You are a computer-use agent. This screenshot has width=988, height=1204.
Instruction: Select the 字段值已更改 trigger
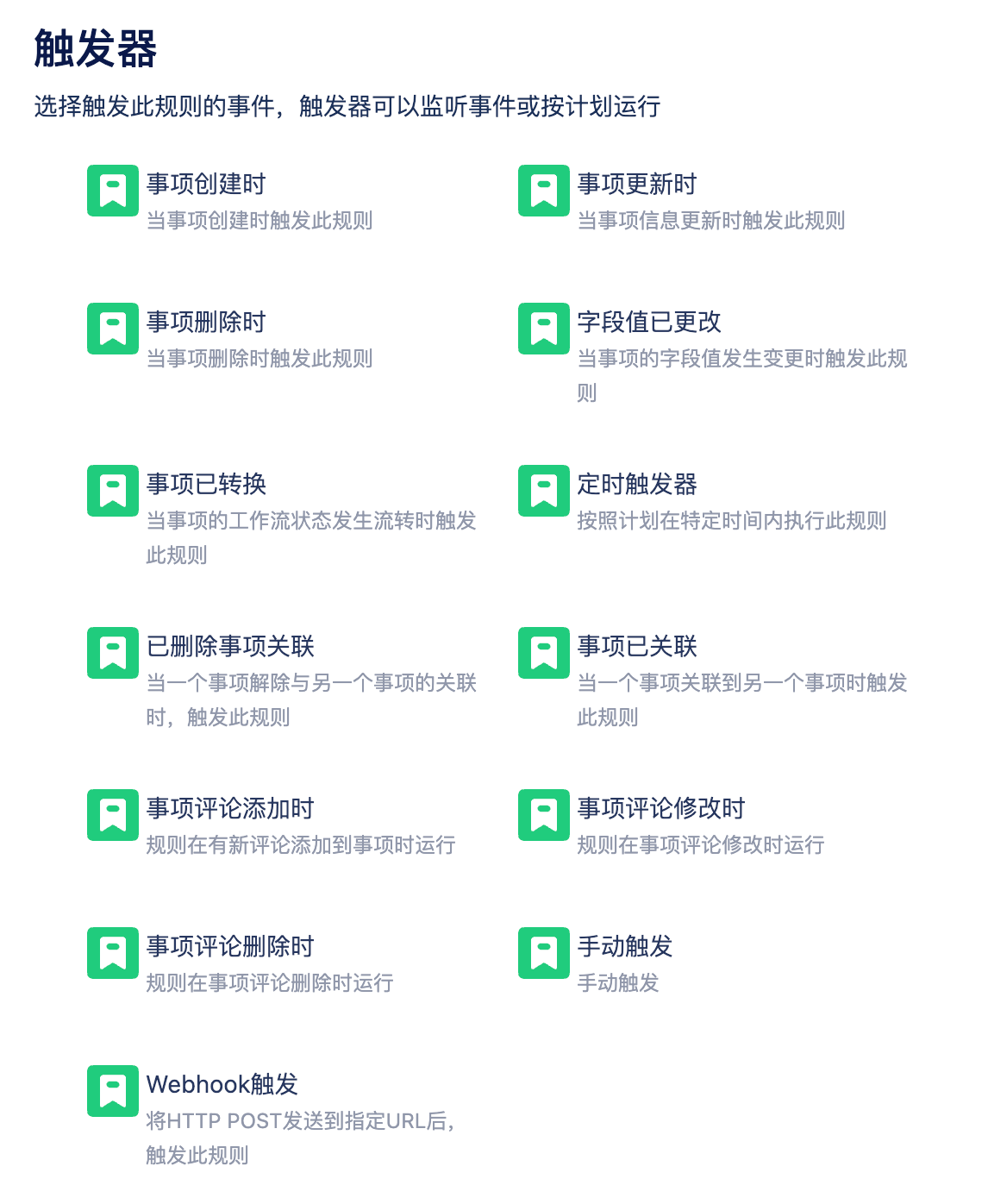pos(648,323)
